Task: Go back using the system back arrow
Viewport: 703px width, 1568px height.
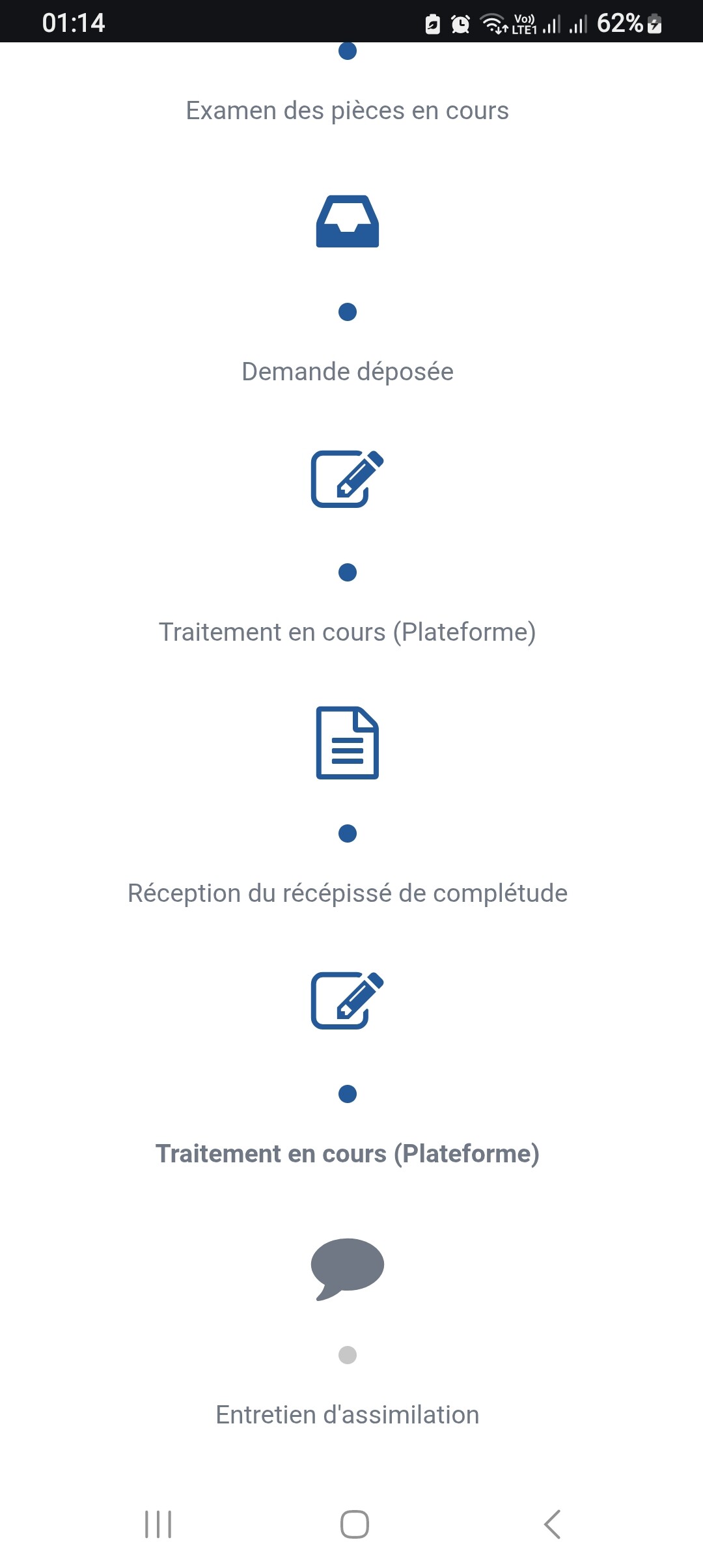Action: [552, 1524]
